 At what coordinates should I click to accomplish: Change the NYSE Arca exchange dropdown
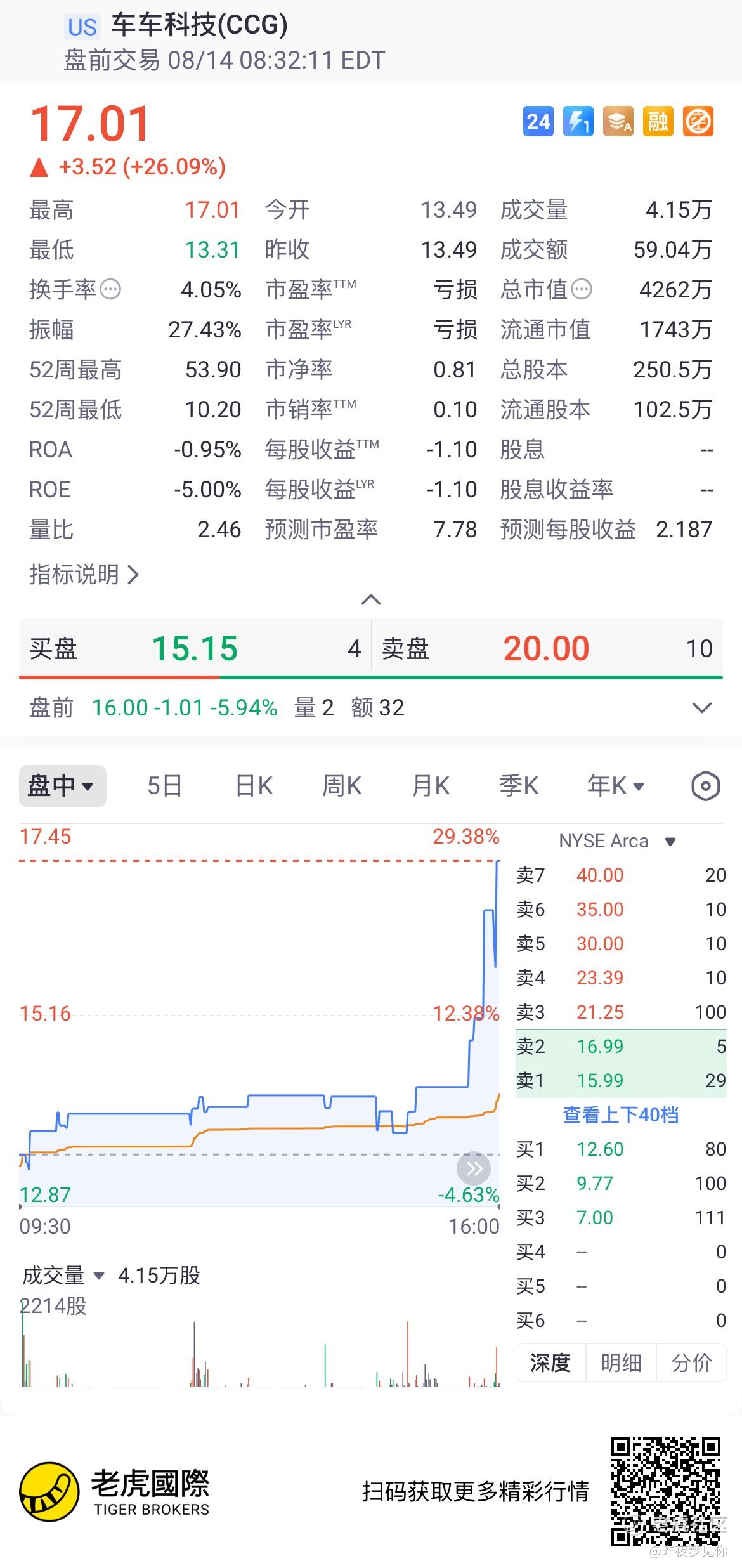click(x=617, y=841)
